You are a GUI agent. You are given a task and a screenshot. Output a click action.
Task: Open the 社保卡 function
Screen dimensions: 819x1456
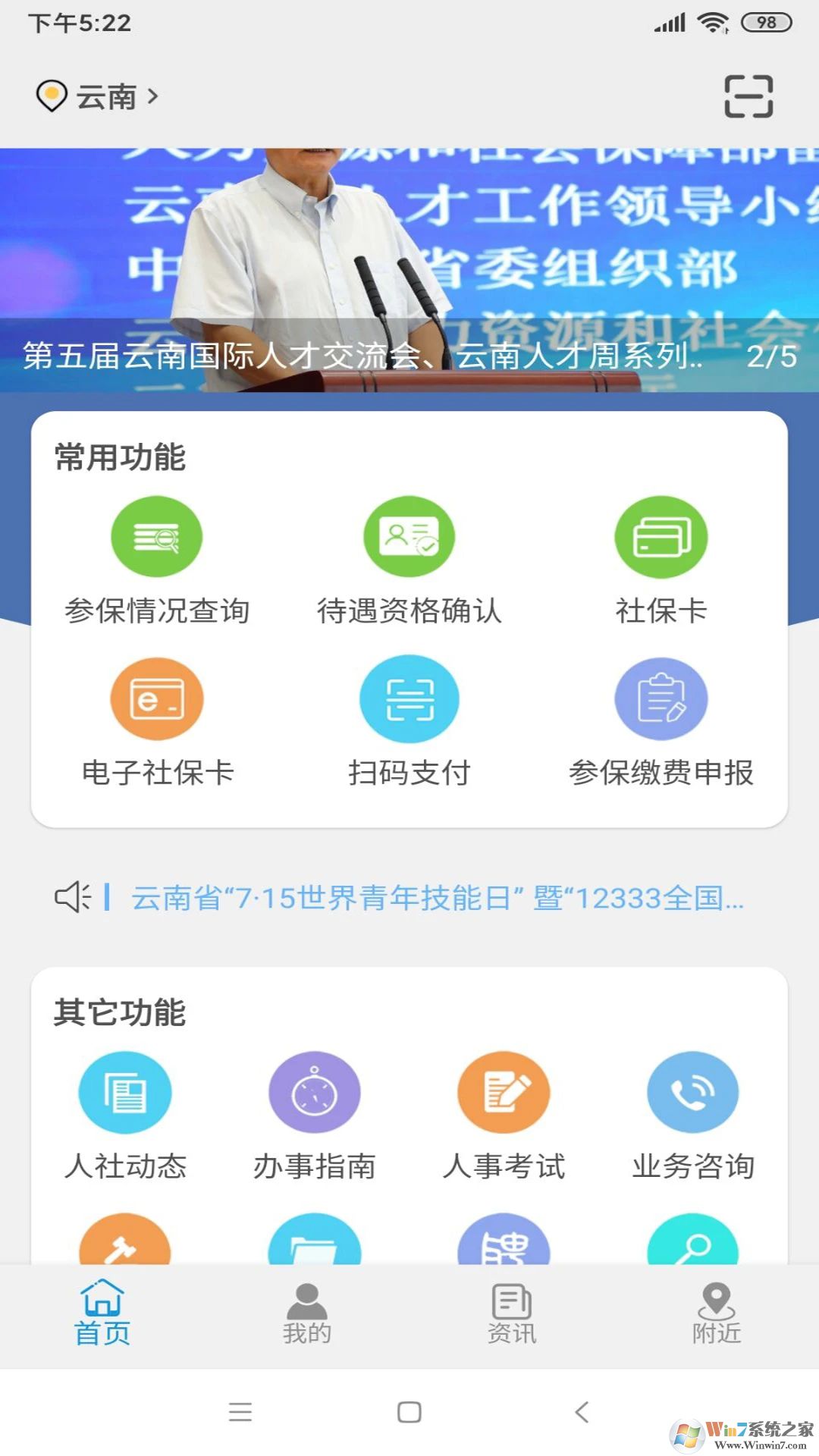[661, 537]
